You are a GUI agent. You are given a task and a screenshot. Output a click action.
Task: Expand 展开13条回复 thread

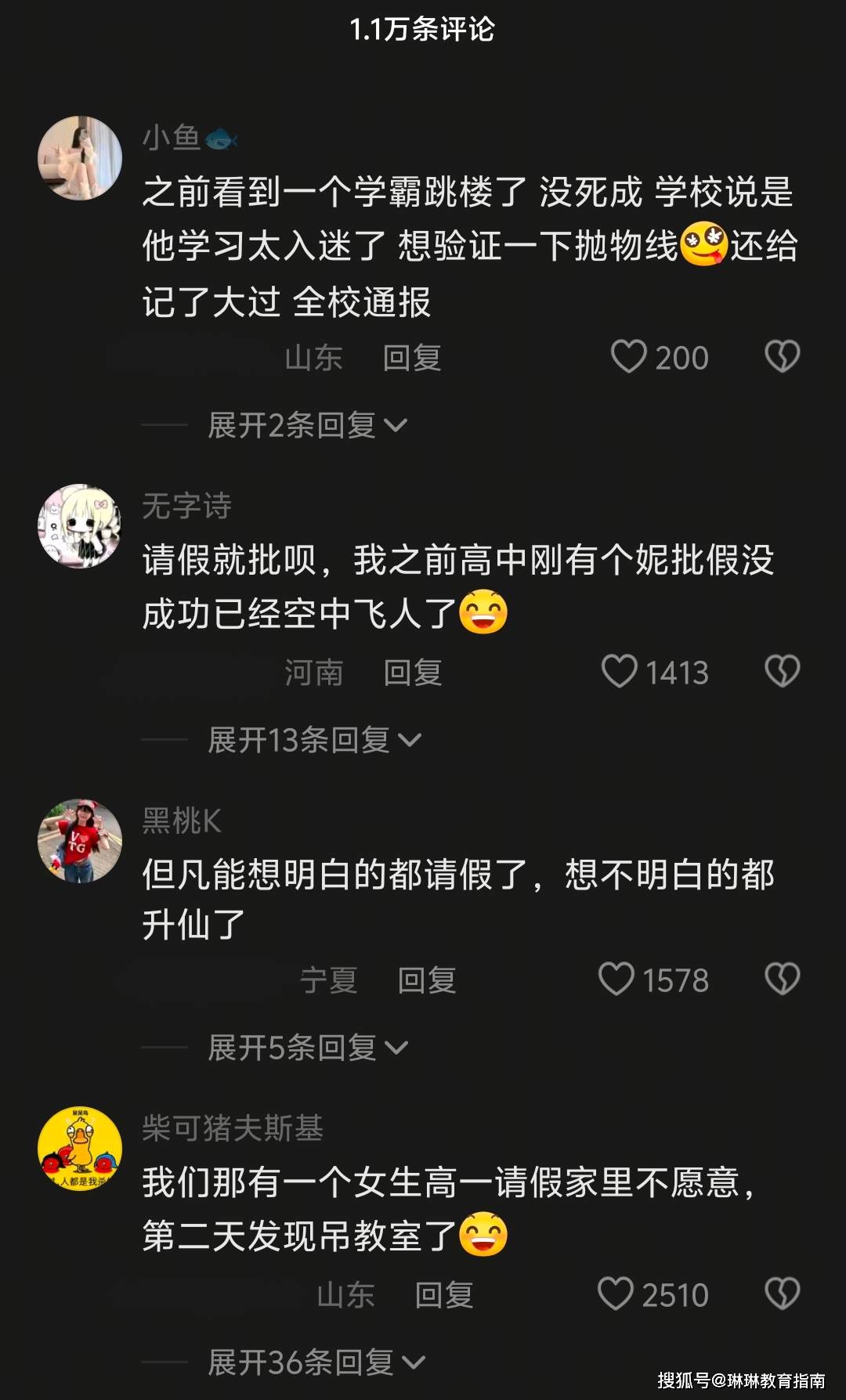[x=314, y=740]
